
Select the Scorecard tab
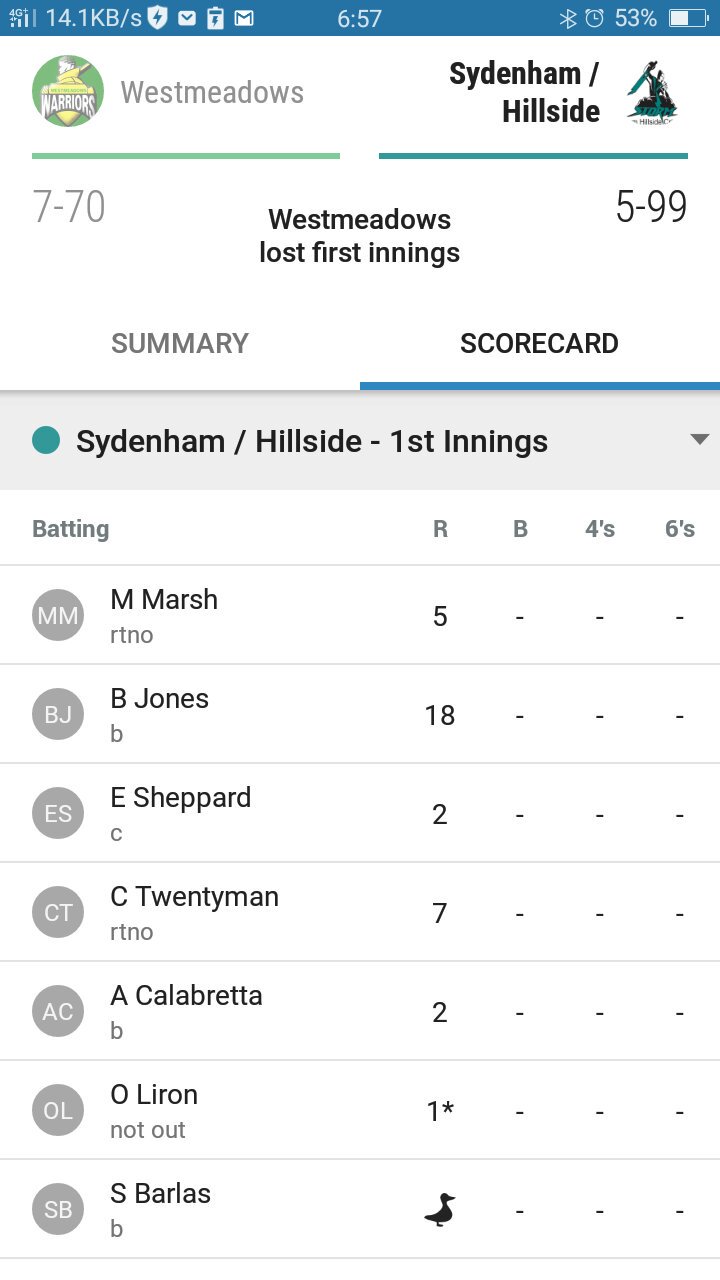coord(540,343)
